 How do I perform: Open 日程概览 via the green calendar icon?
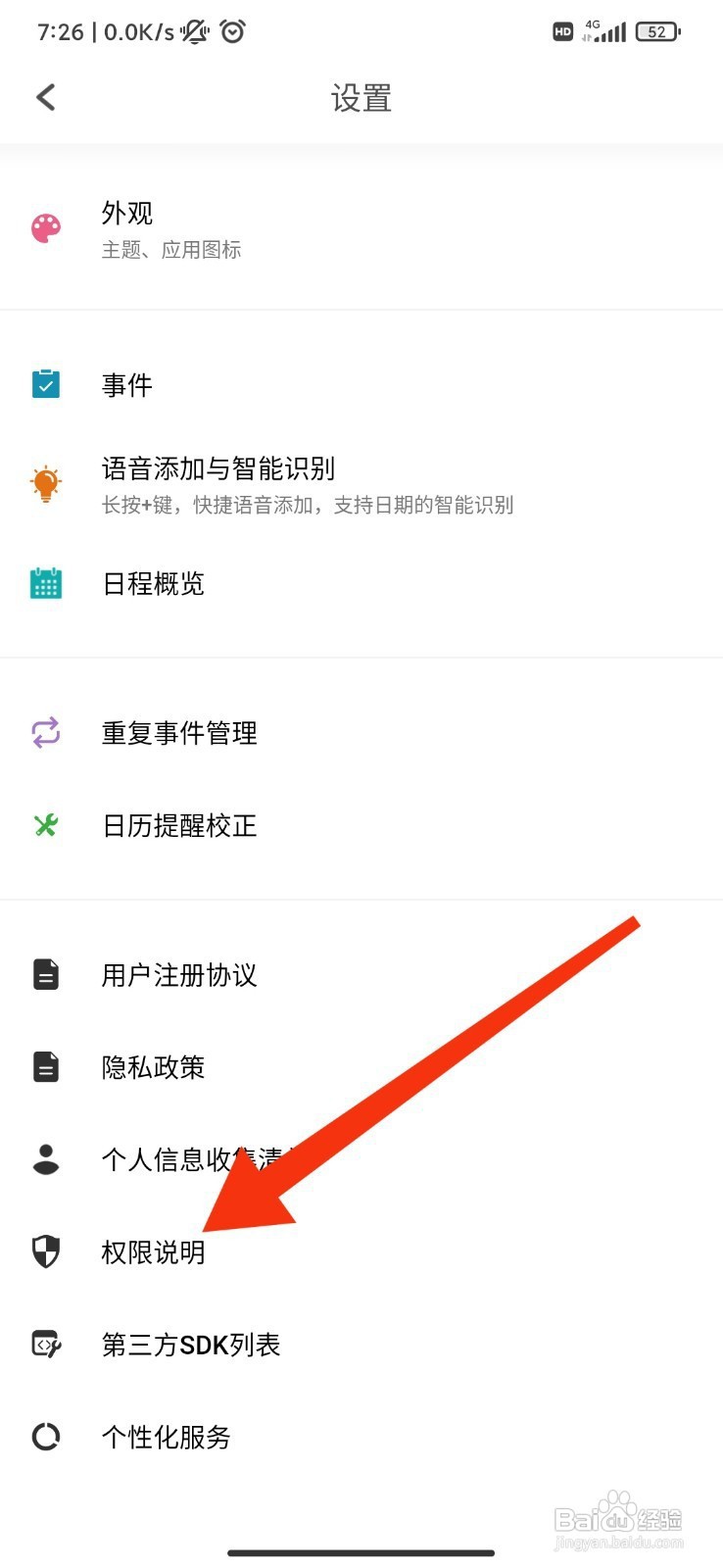pos(45,583)
